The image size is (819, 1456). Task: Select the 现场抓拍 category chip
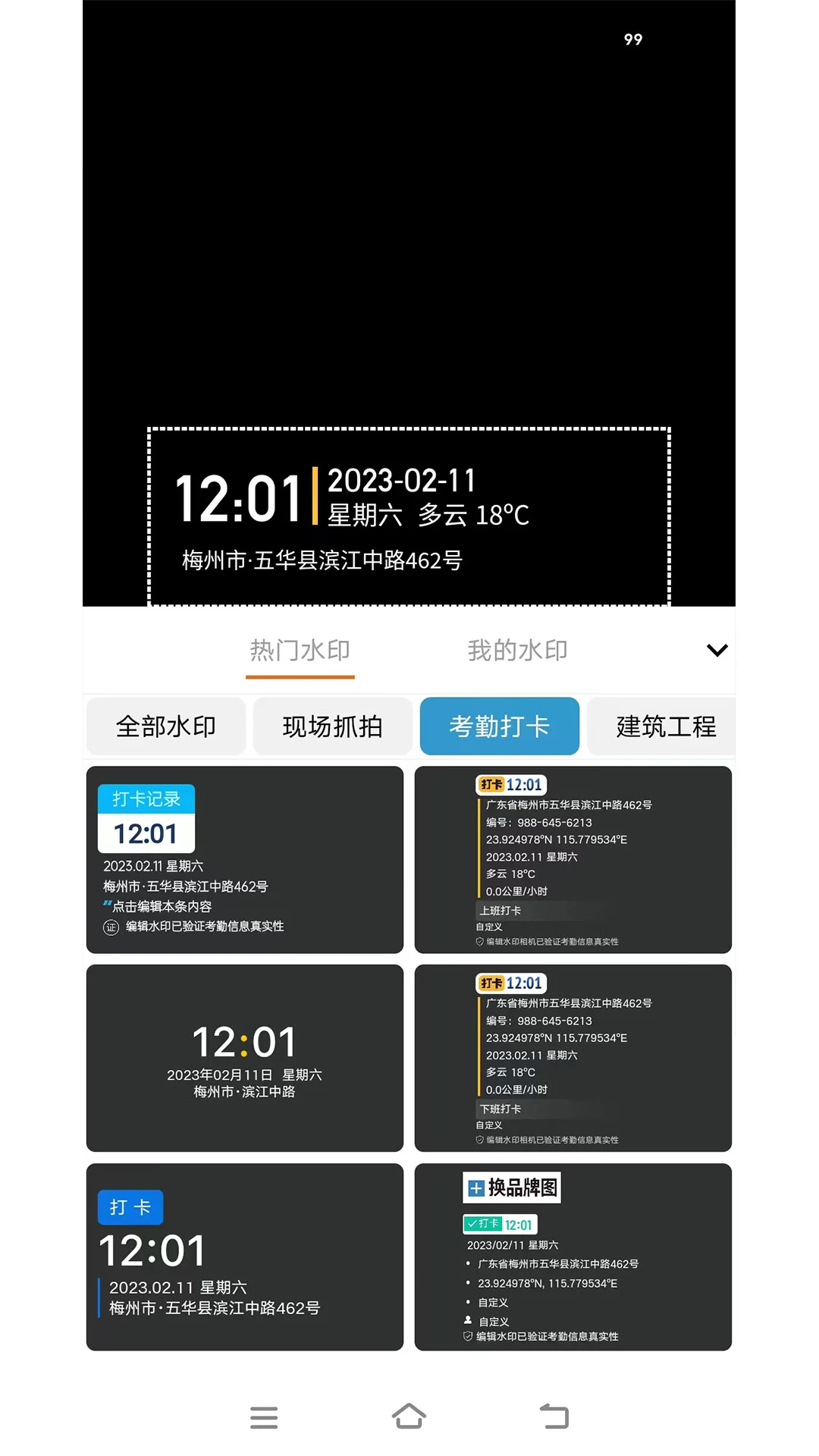pos(332,726)
